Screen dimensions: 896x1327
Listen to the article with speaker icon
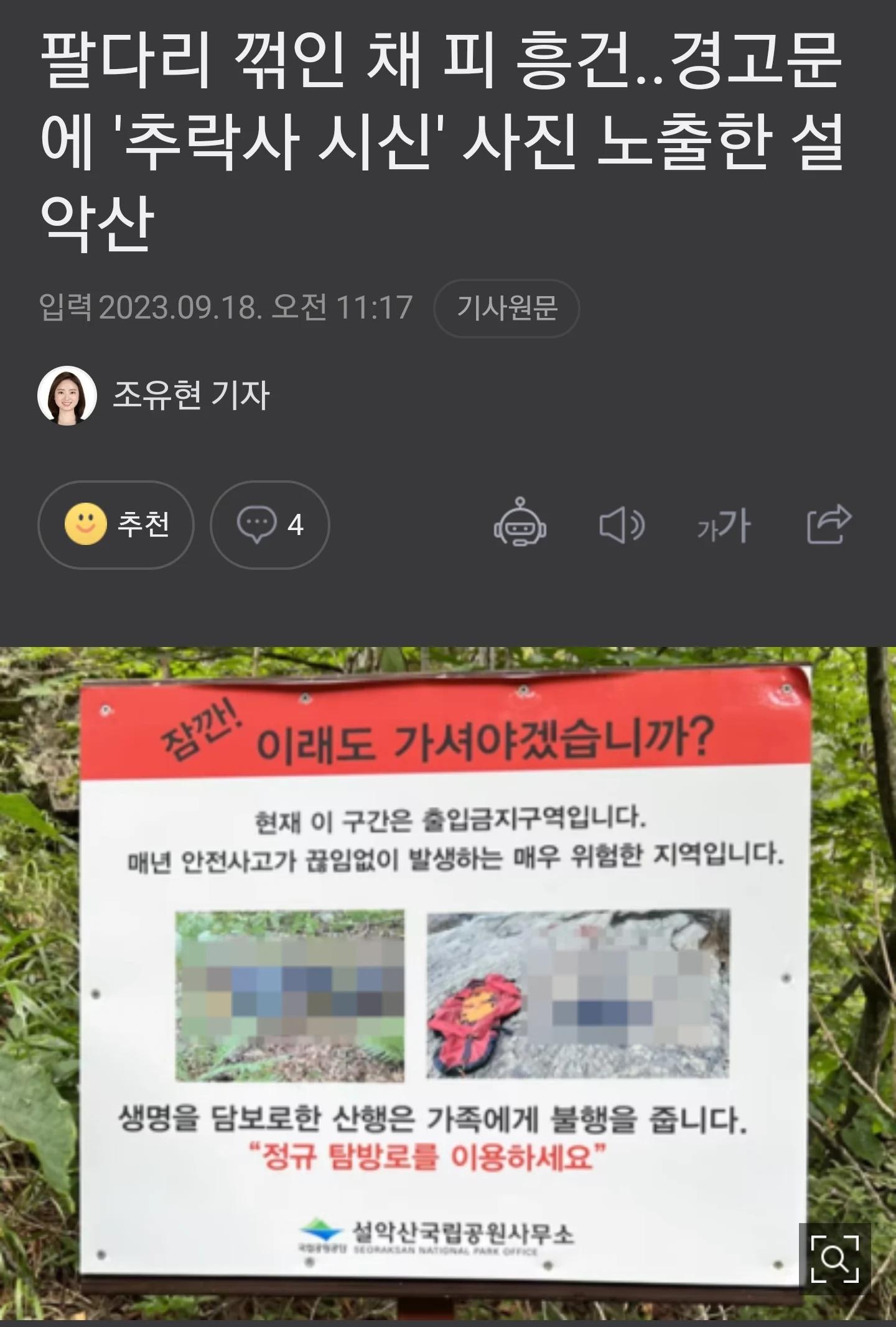(x=621, y=525)
